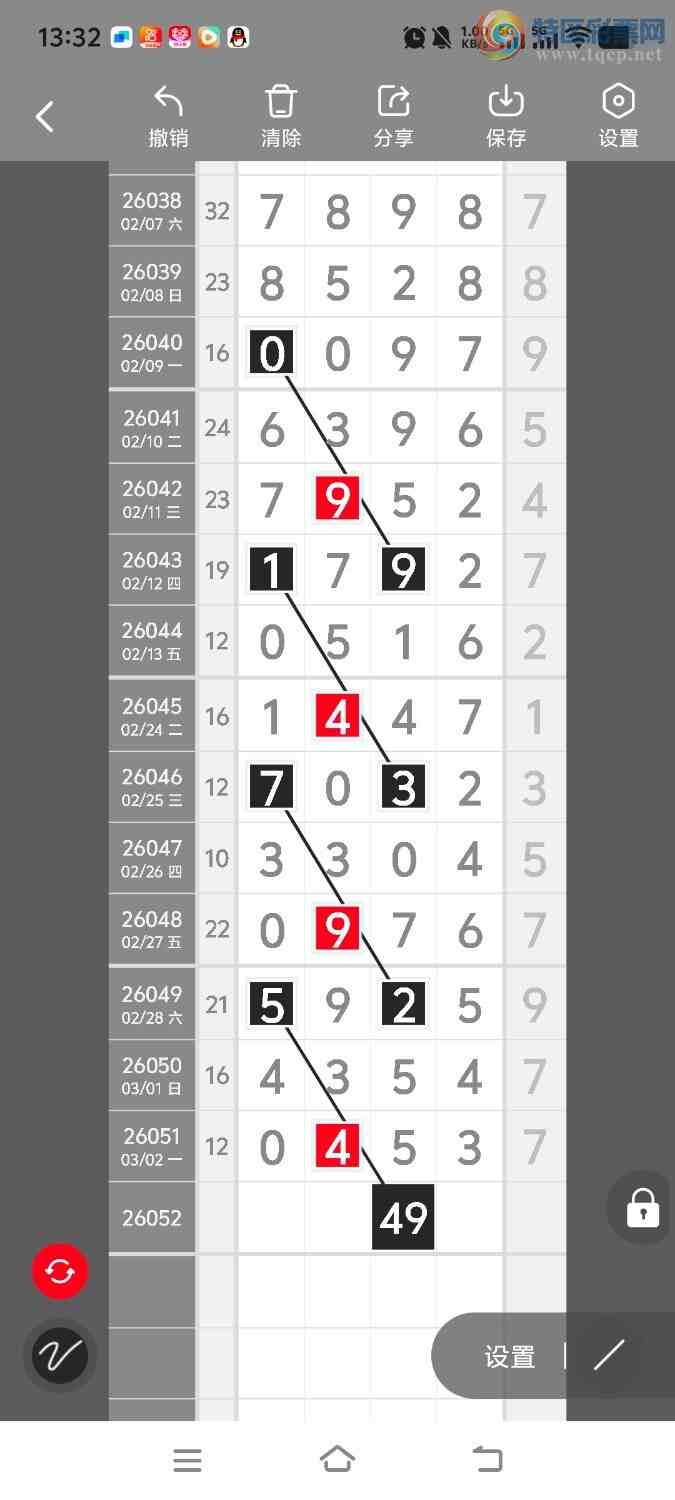The height and width of the screenshot is (1500, 675).
Task: Save the chart with 保存
Action: tap(506, 117)
